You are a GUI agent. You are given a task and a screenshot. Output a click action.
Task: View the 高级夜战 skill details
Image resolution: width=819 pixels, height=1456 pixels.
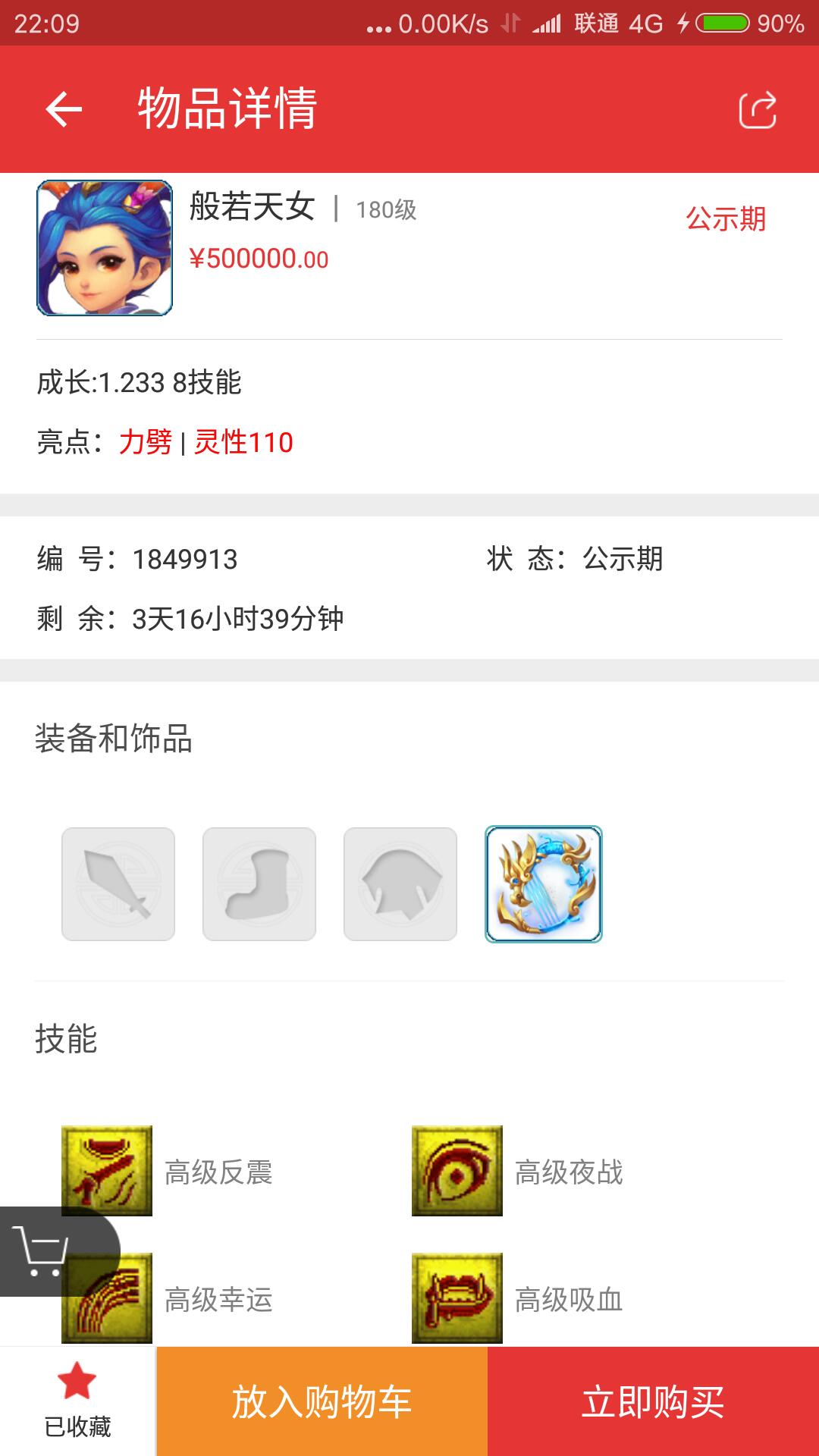click(x=457, y=1171)
